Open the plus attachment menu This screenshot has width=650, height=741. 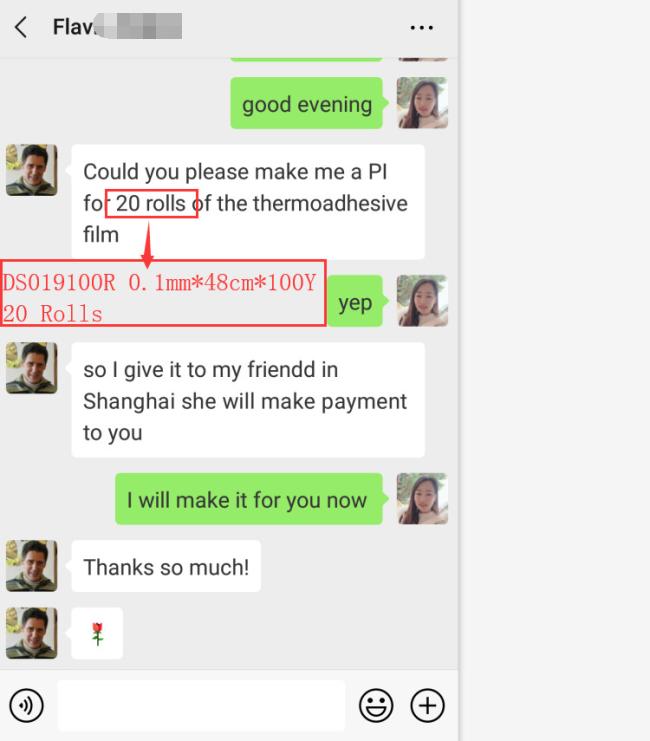[x=428, y=706]
